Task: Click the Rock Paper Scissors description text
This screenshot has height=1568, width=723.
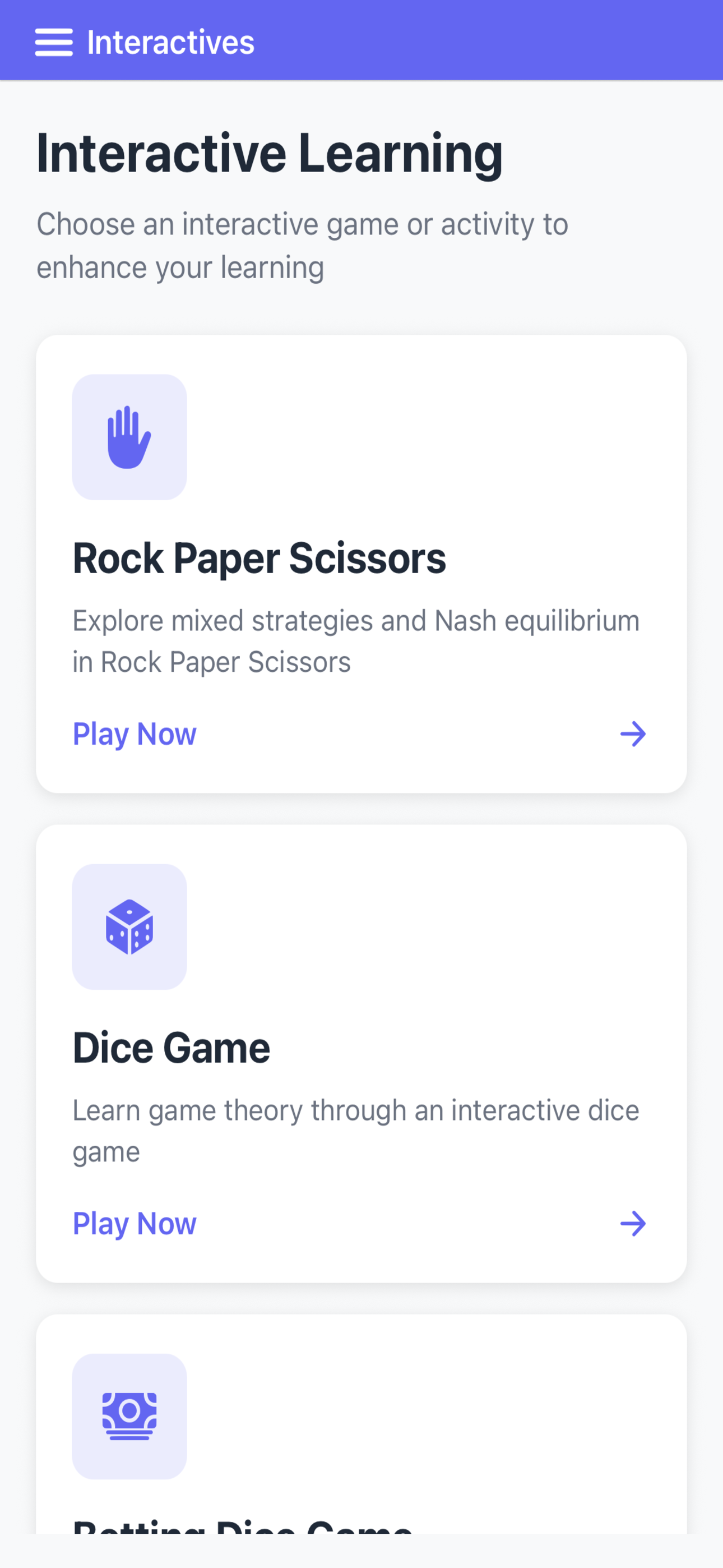Action: coord(355,641)
